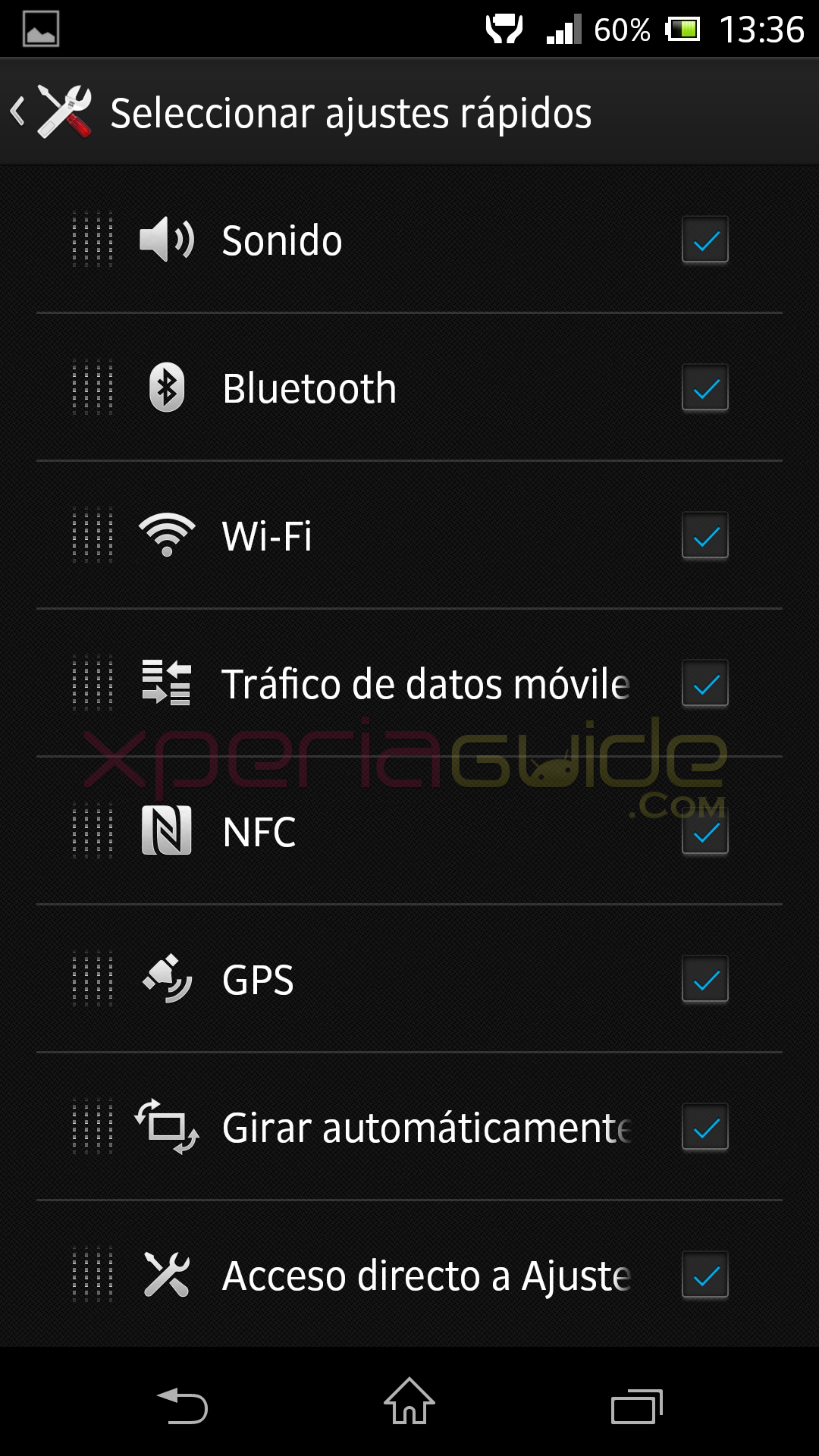Open the recent apps view
This screenshot has width=819, height=1456.
click(637, 1407)
